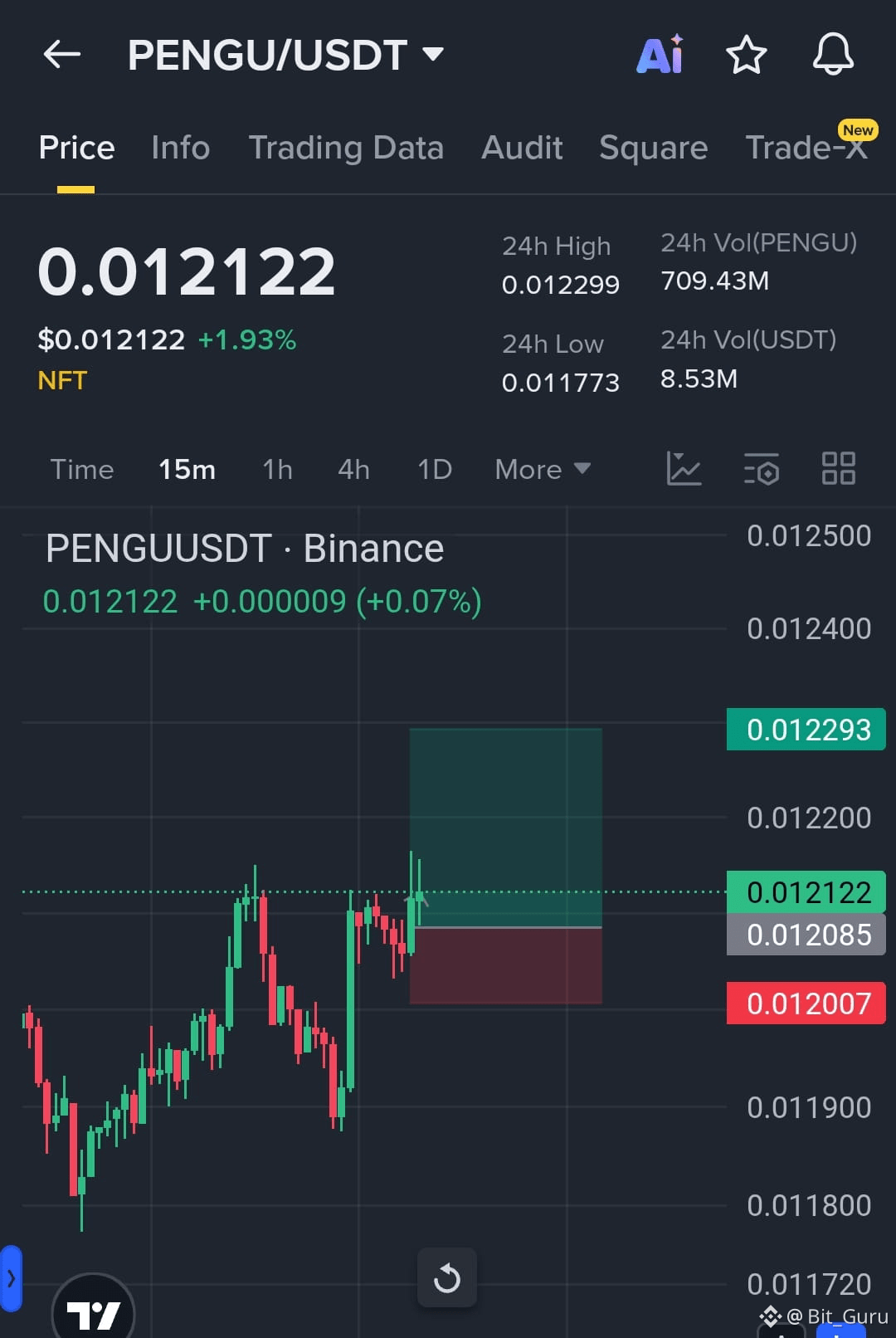Open the Audit tab

click(x=522, y=148)
